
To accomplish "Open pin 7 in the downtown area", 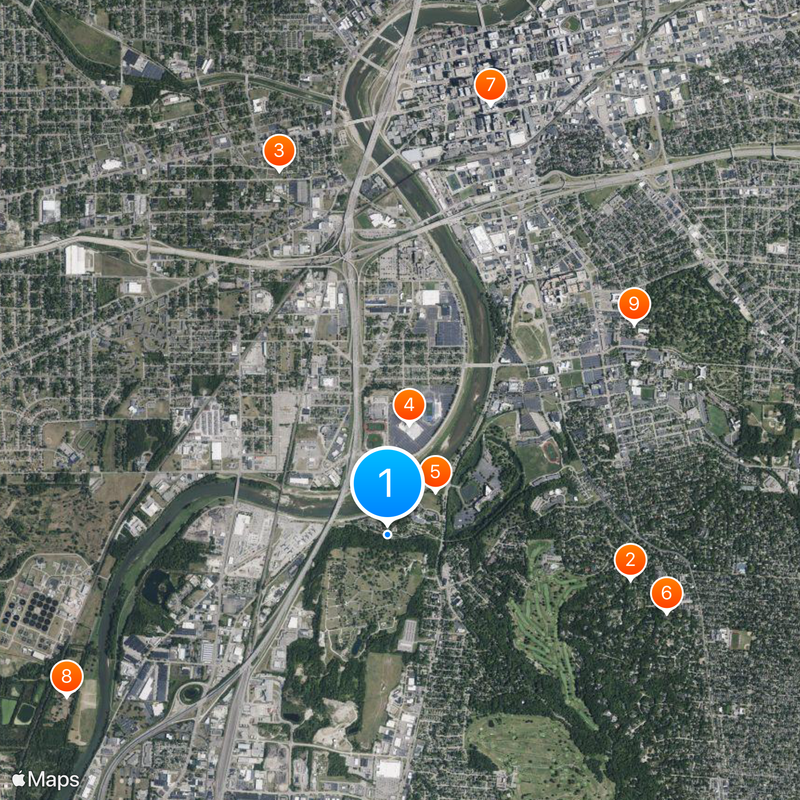I will [x=489, y=86].
